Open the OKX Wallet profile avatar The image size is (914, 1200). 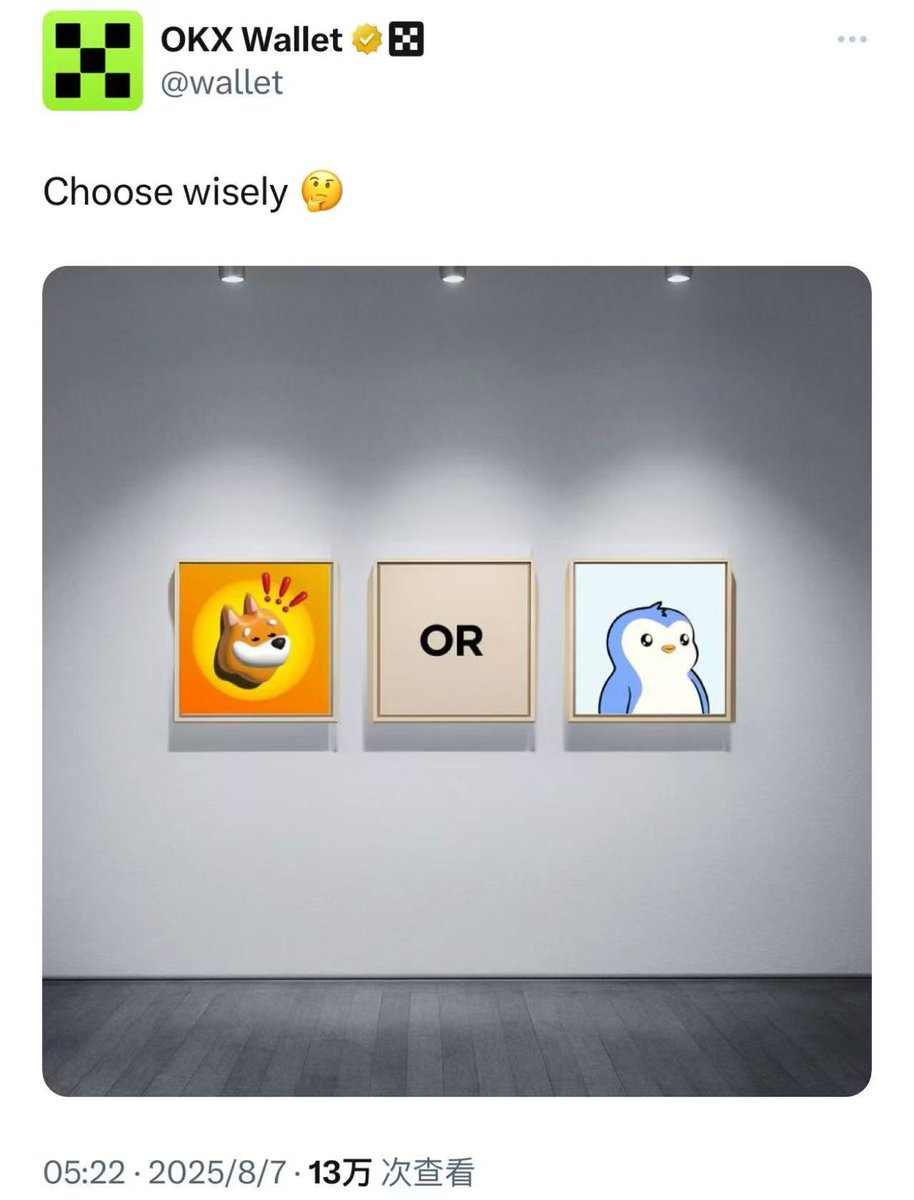click(x=92, y=60)
